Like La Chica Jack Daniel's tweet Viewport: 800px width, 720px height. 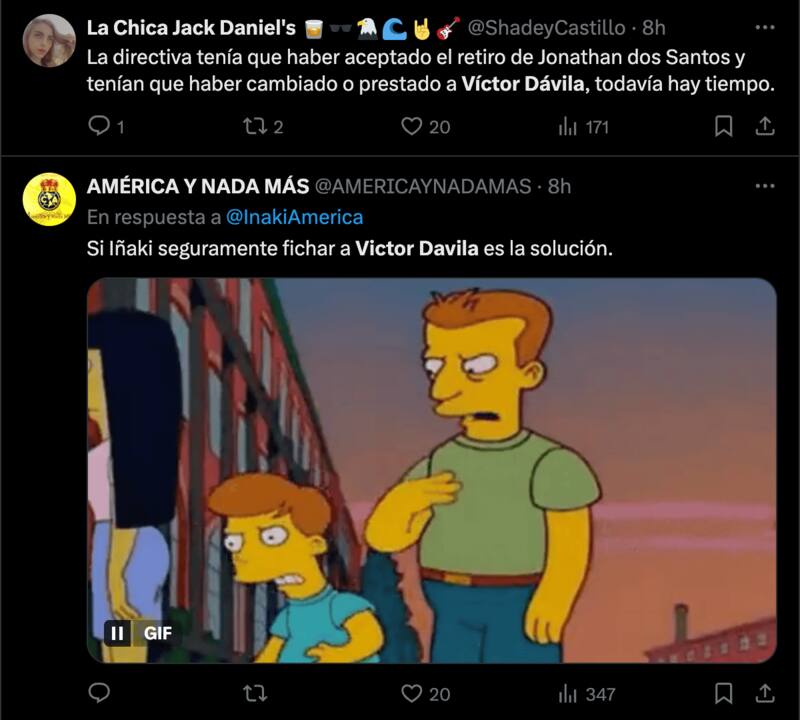[411, 126]
